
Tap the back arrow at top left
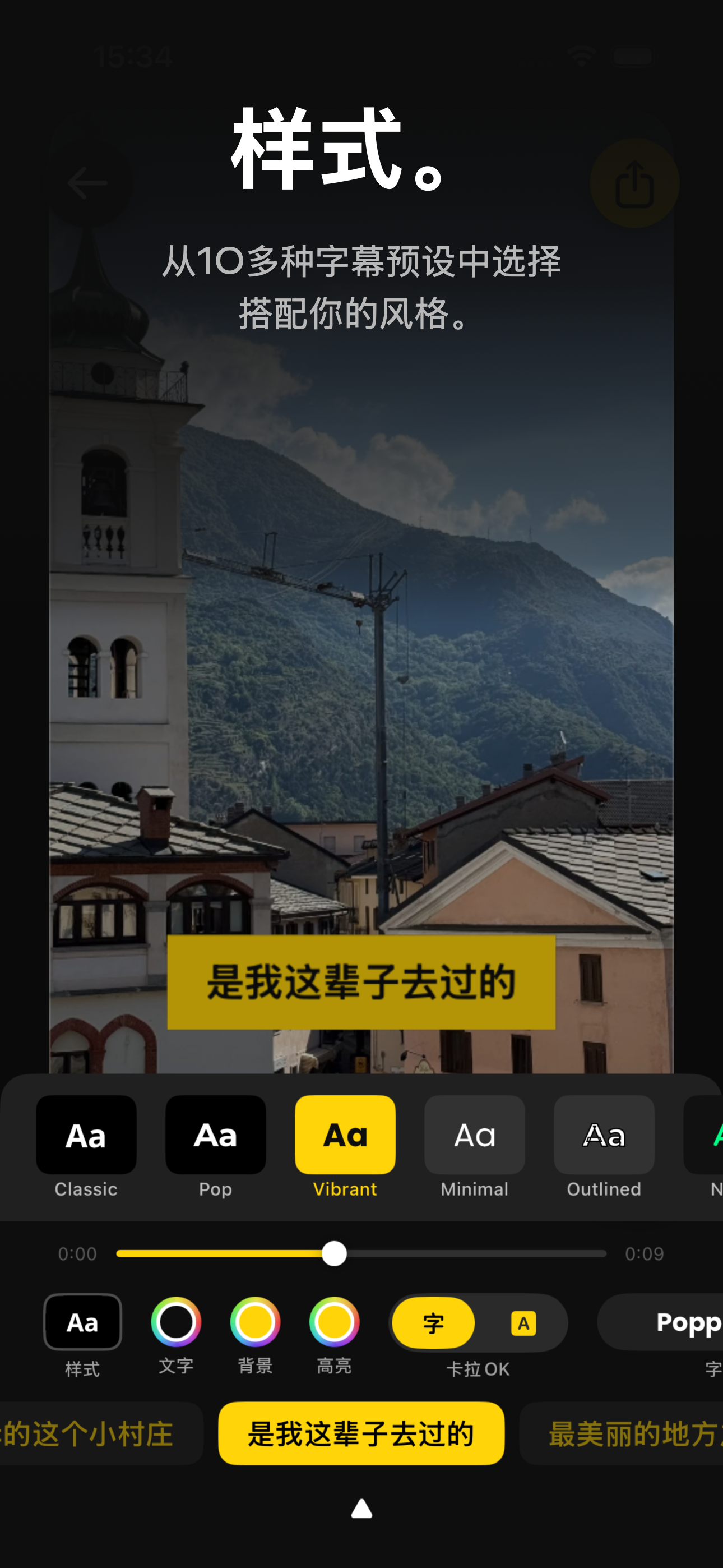(x=86, y=183)
